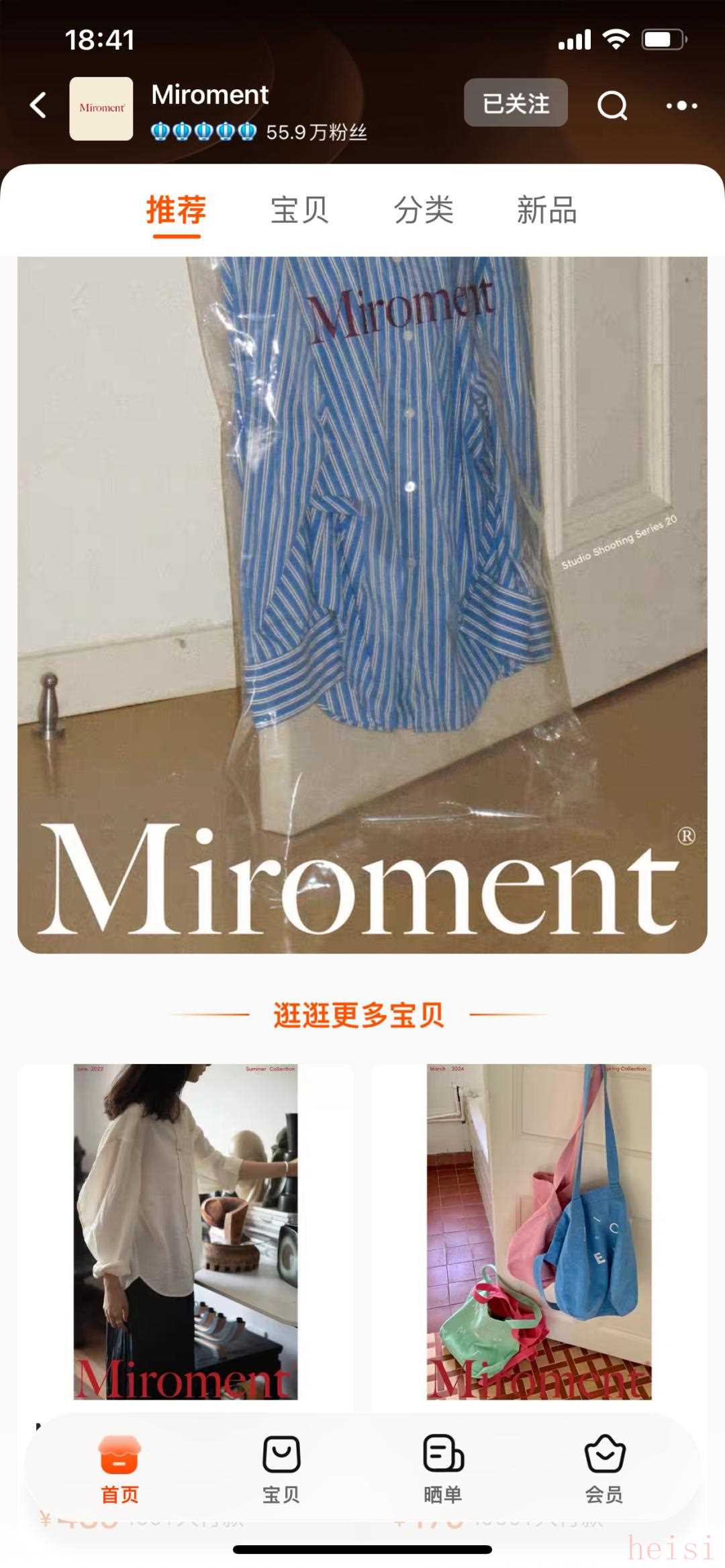
Task: Open the tote bags product card
Action: pyautogui.click(x=539, y=1231)
